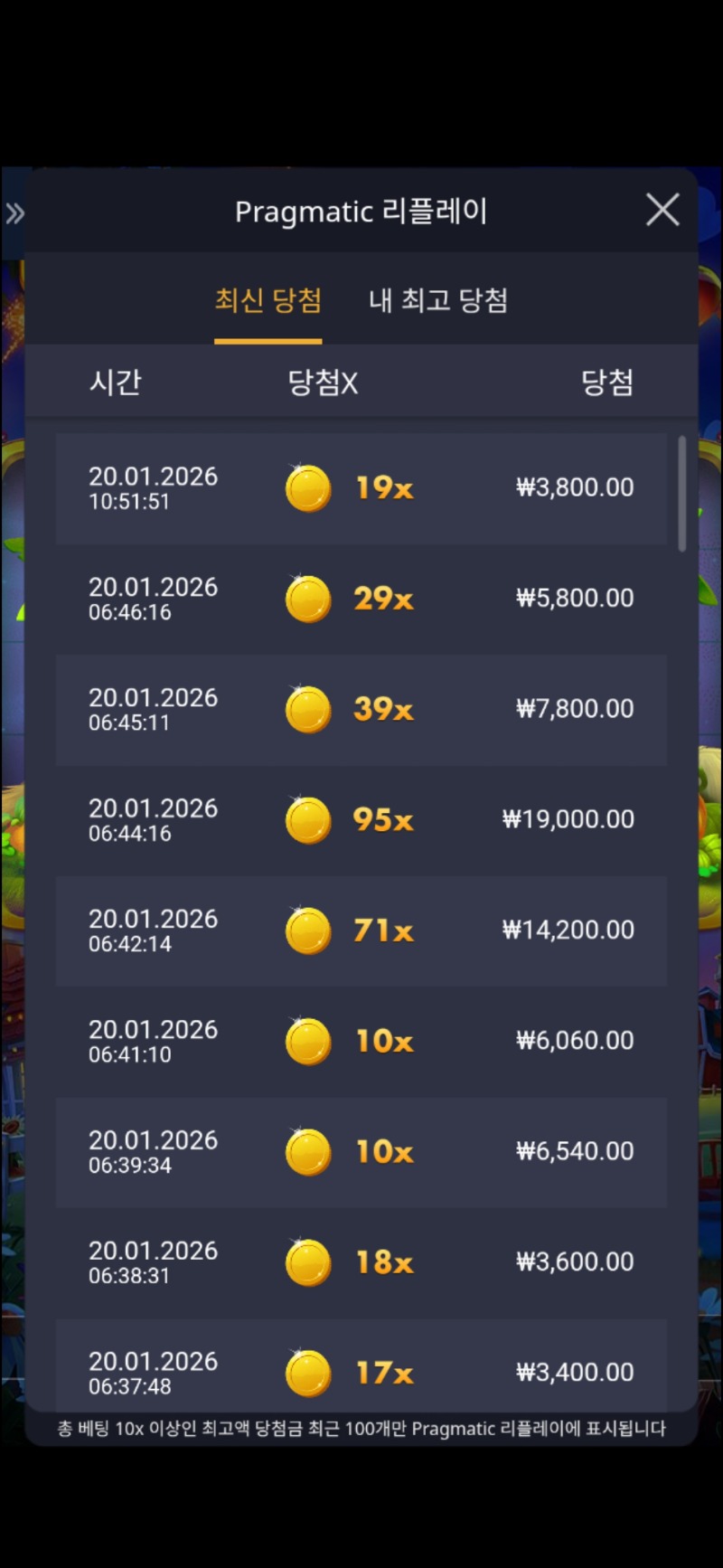Switch to the 내 최고 당첨 tab
The image size is (723, 1568).
coord(438,300)
